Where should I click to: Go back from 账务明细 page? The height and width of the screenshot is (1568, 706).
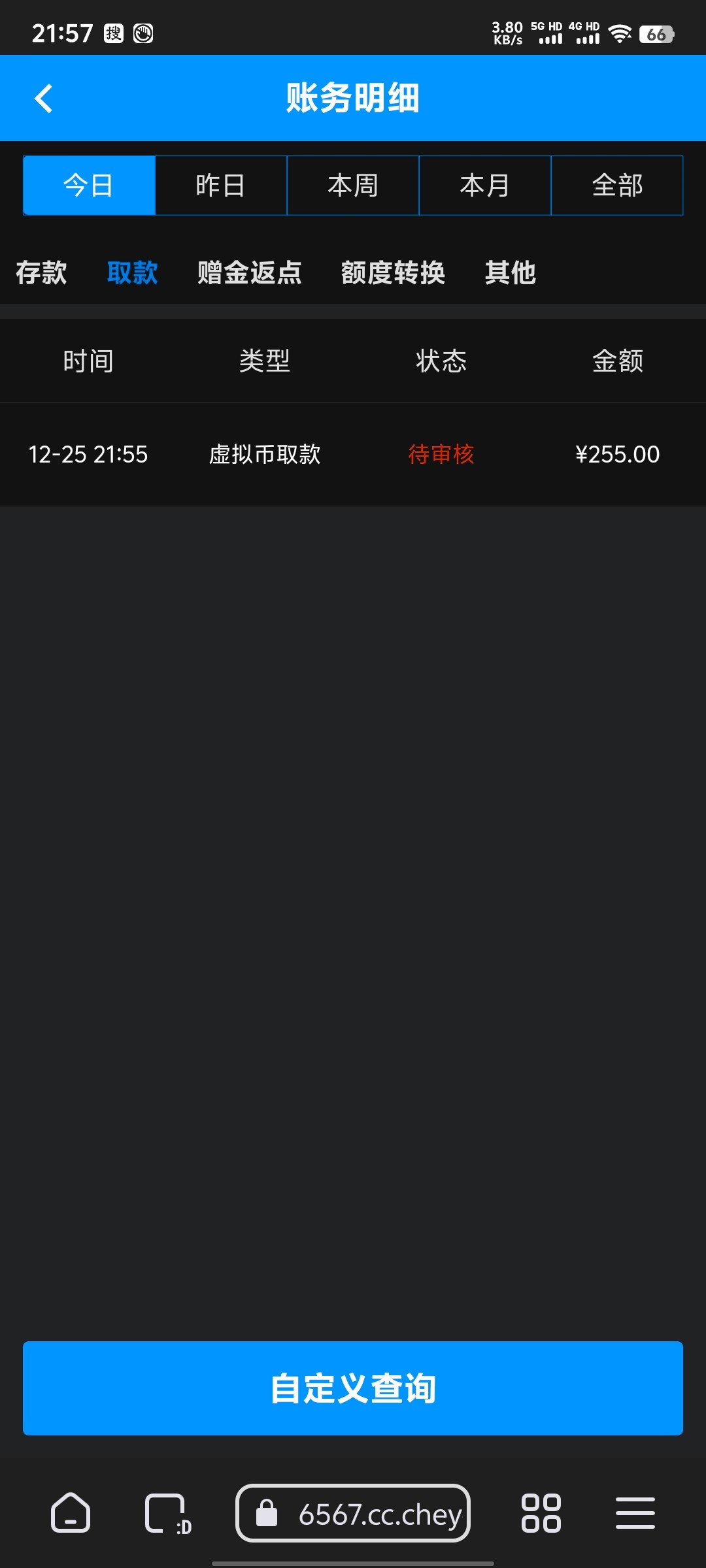(44, 99)
